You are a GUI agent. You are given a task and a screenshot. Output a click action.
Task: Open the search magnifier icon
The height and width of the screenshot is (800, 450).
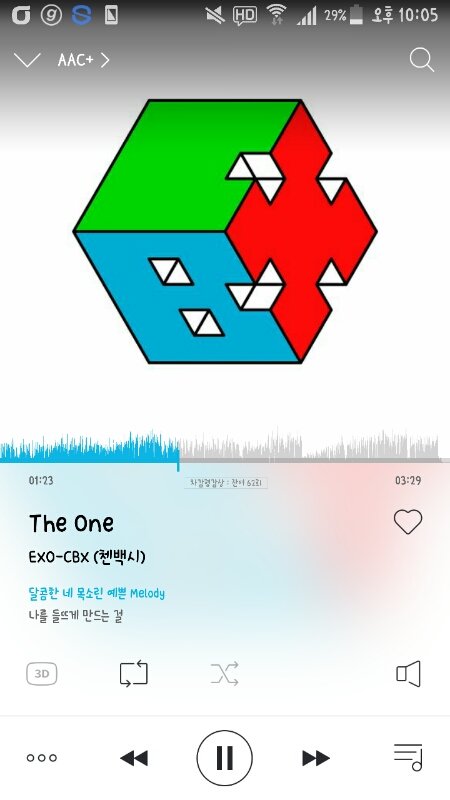(x=421, y=60)
